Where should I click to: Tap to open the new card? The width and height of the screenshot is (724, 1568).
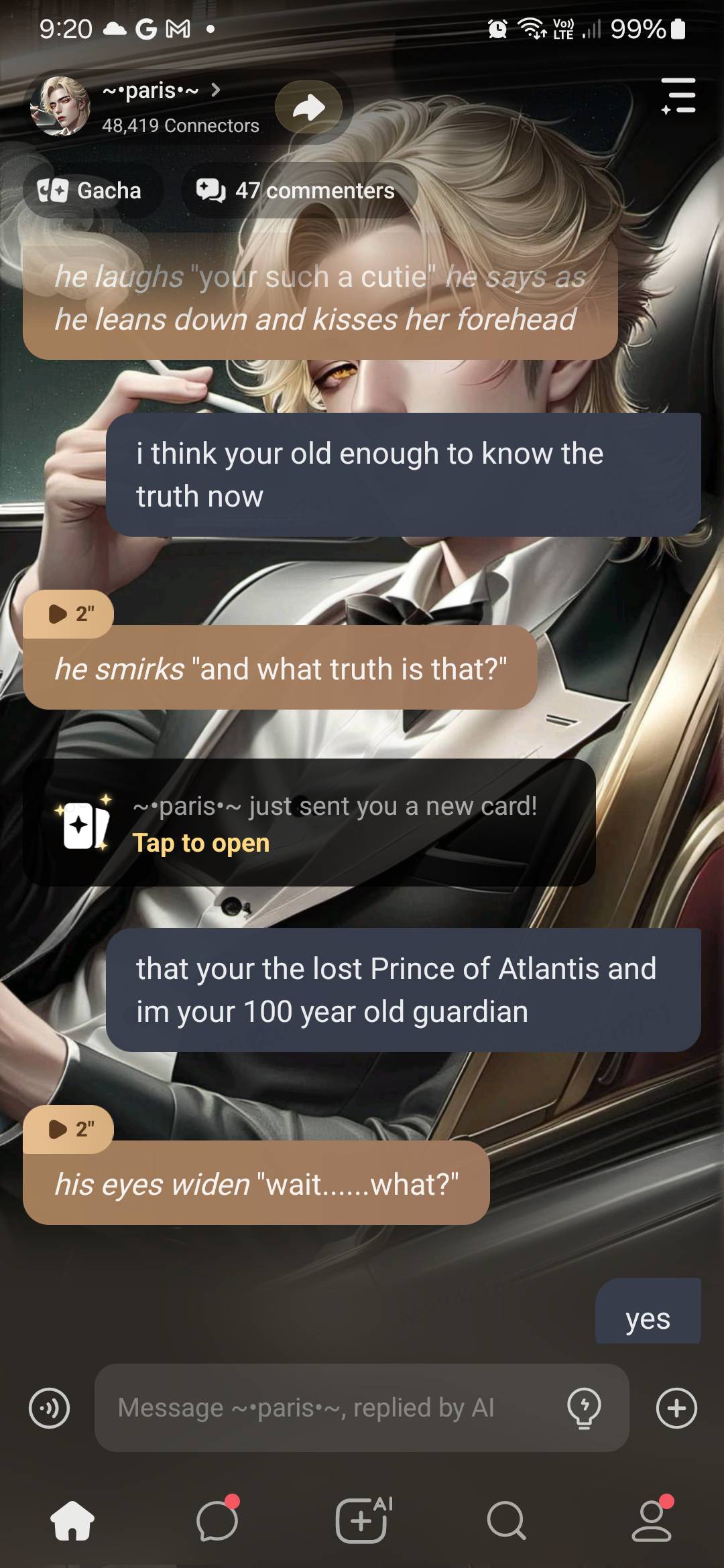point(201,843)
